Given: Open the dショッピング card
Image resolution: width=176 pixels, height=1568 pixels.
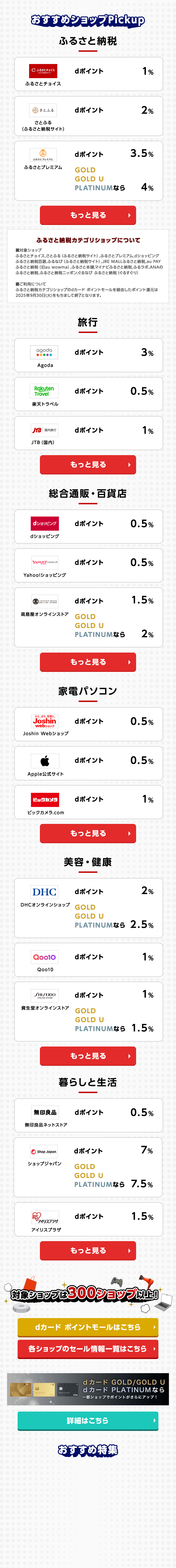Looking at the screenshot, I should [88, 526].
